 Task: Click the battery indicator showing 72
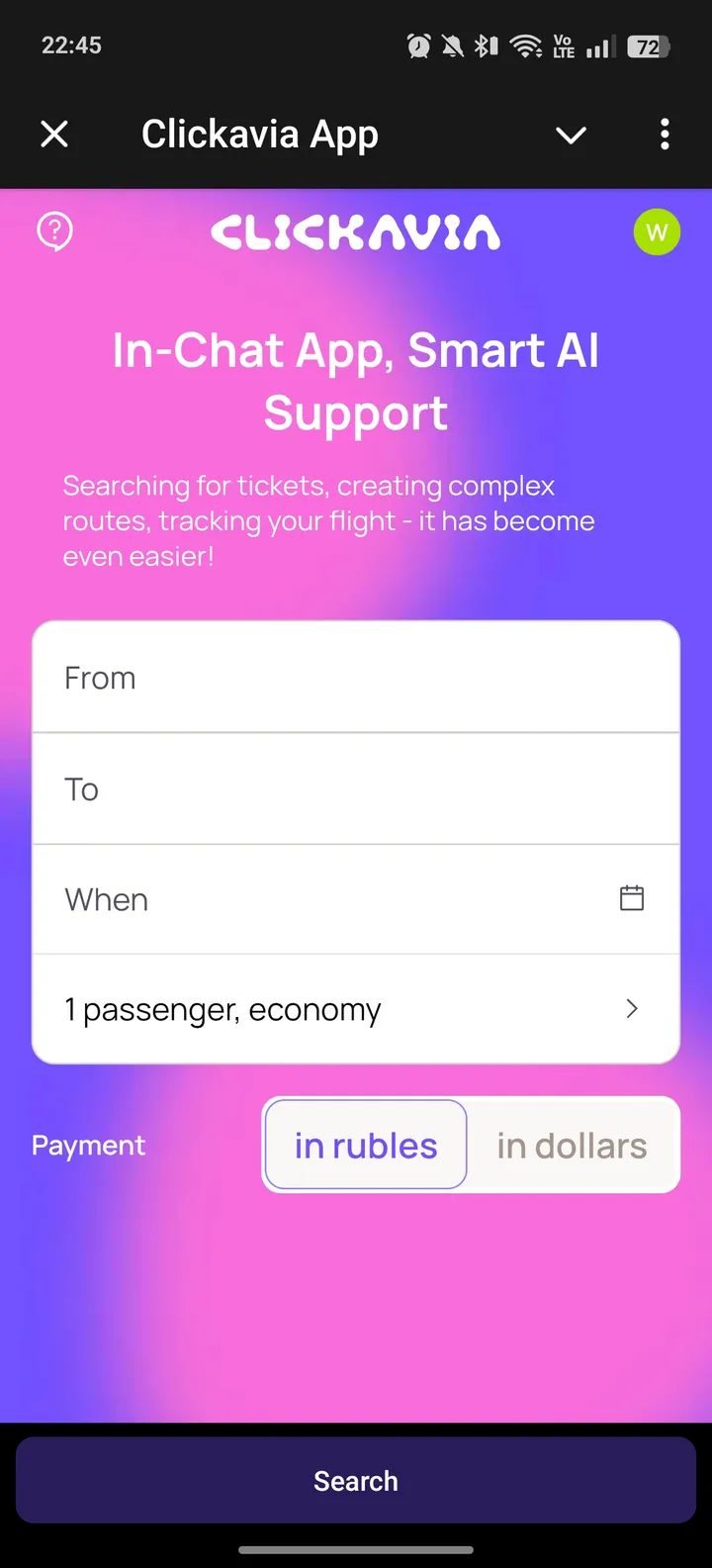click(648, 45)
